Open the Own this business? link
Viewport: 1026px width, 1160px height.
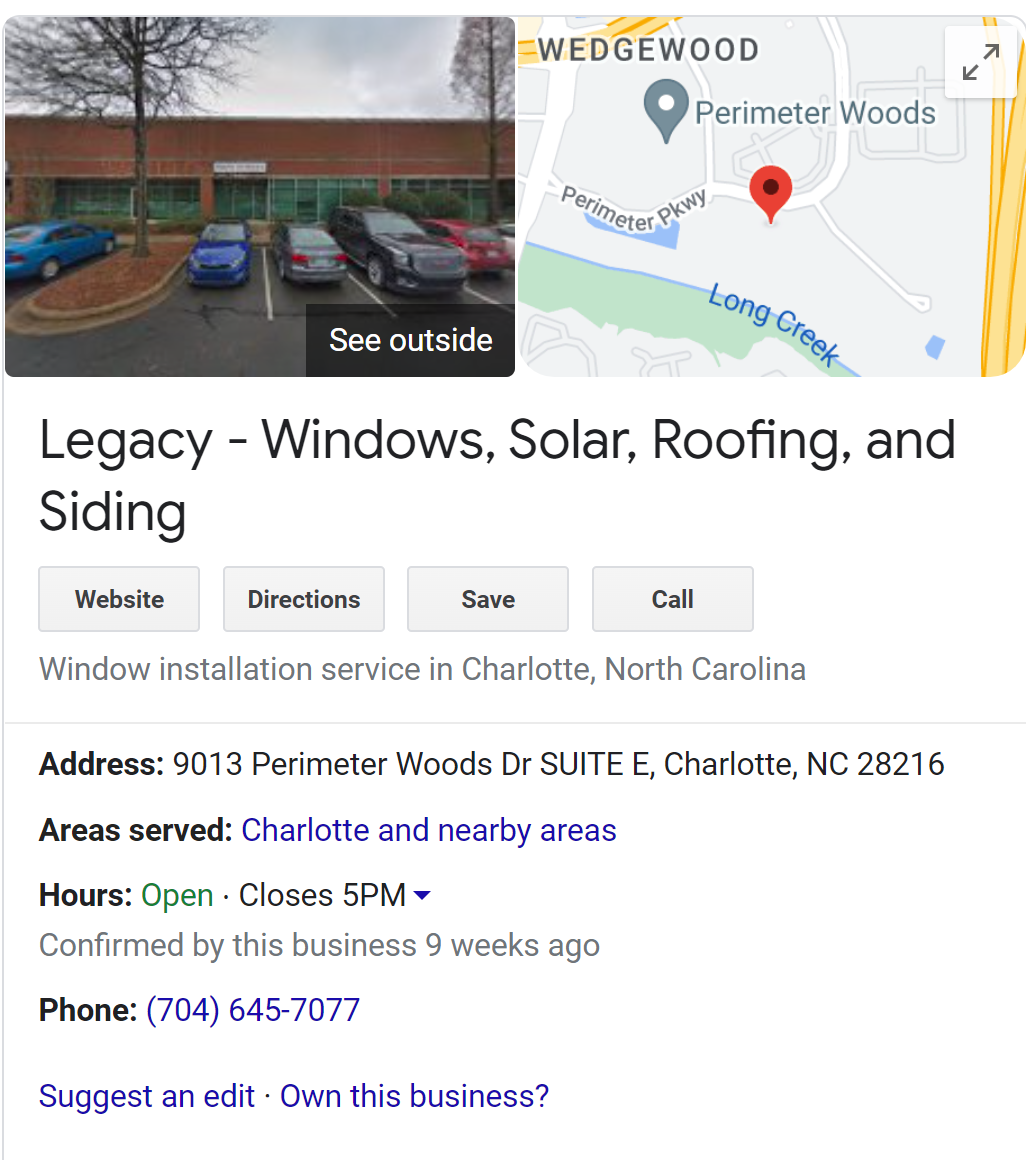414,1096
